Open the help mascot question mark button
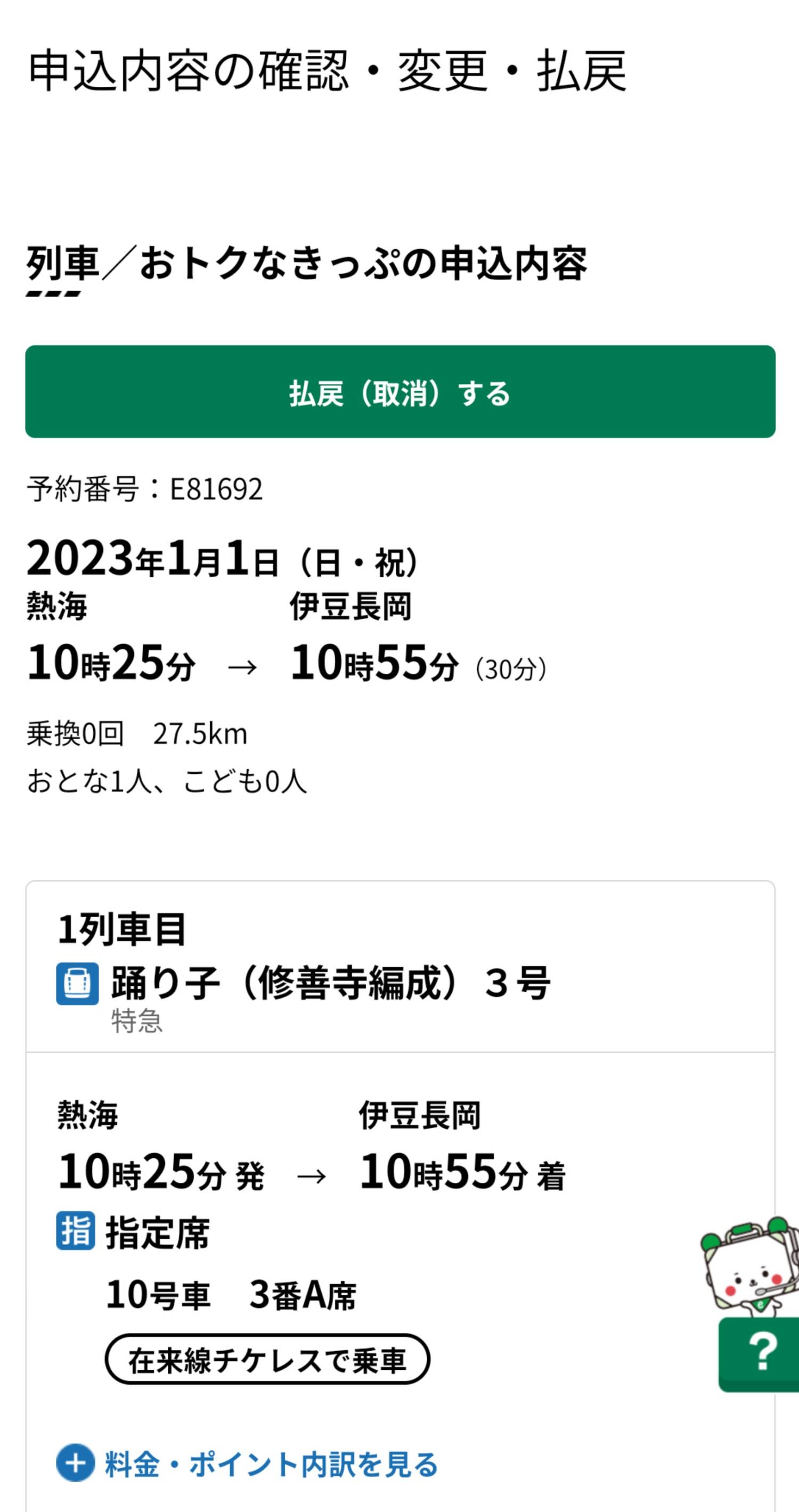The height and width of the screenshot is (1512, 799). (759, 1355)
